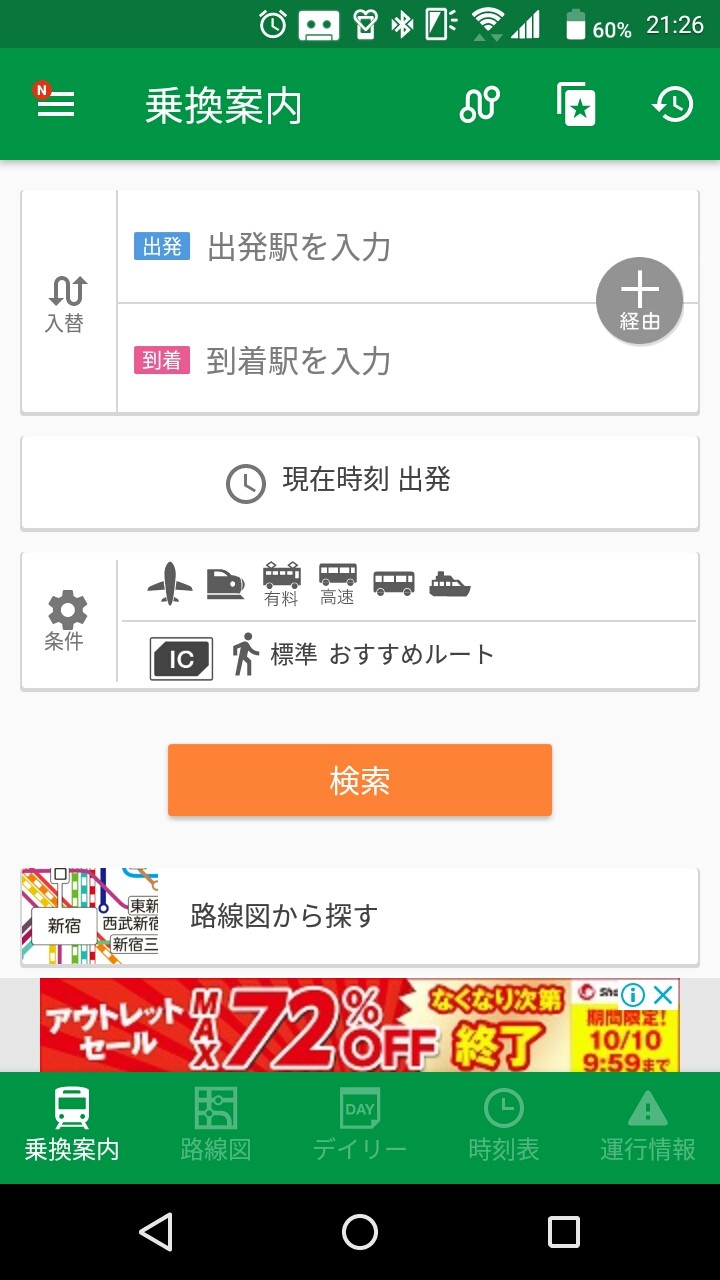The height and width of the screenshot is (1280, 720).
Task: Open 路線図から探す route map search
Action: (x=360, y=916)
